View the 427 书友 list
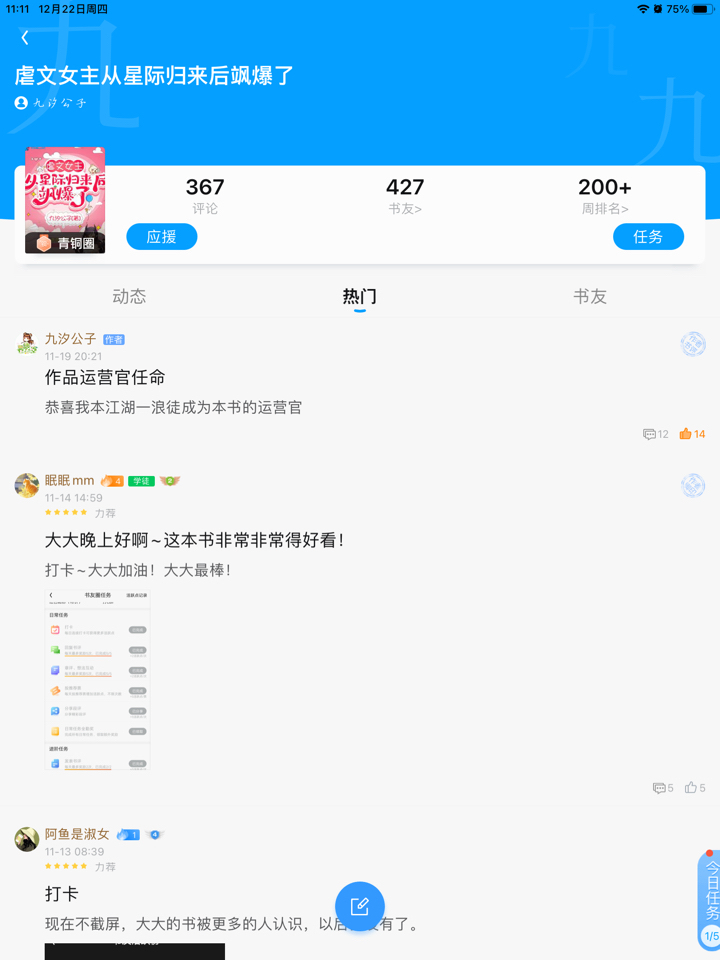 click(405, 196)
